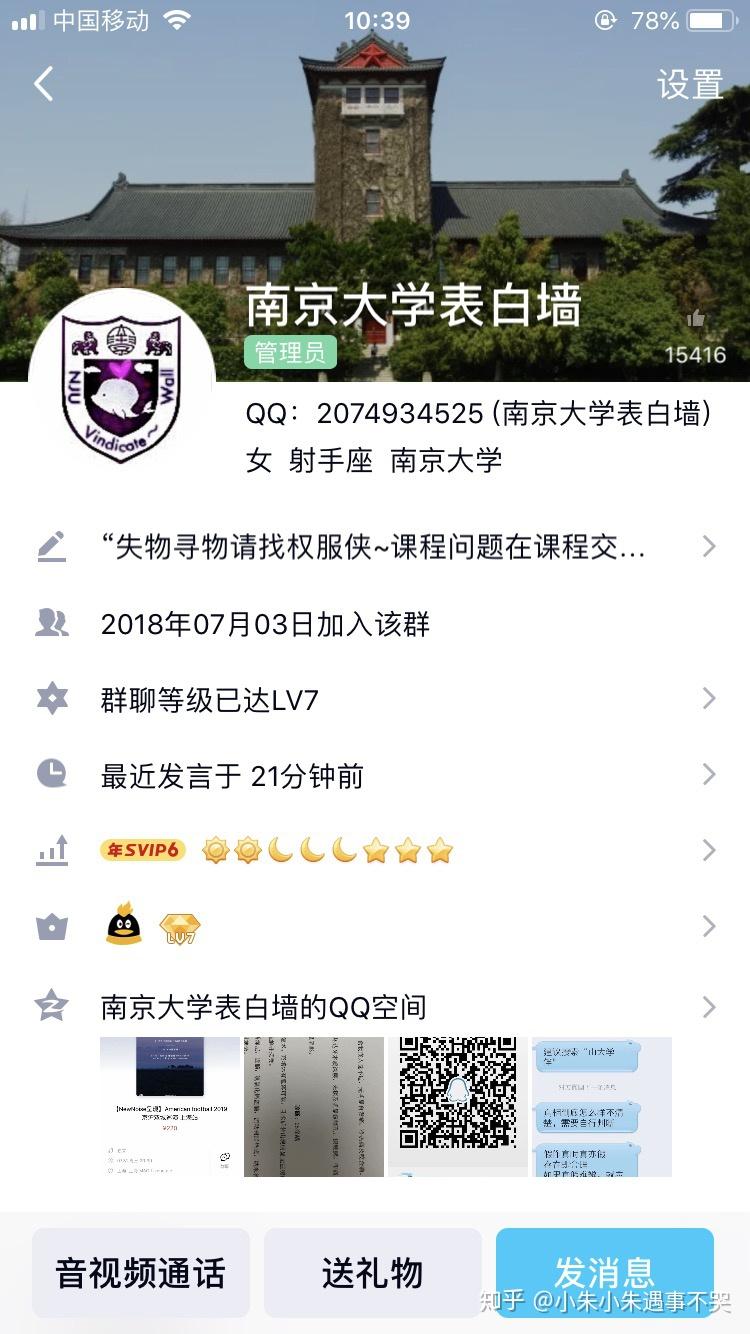Click the group announcement pencil icon
The width and height of the screenshot is (750, 1334).
52,546
